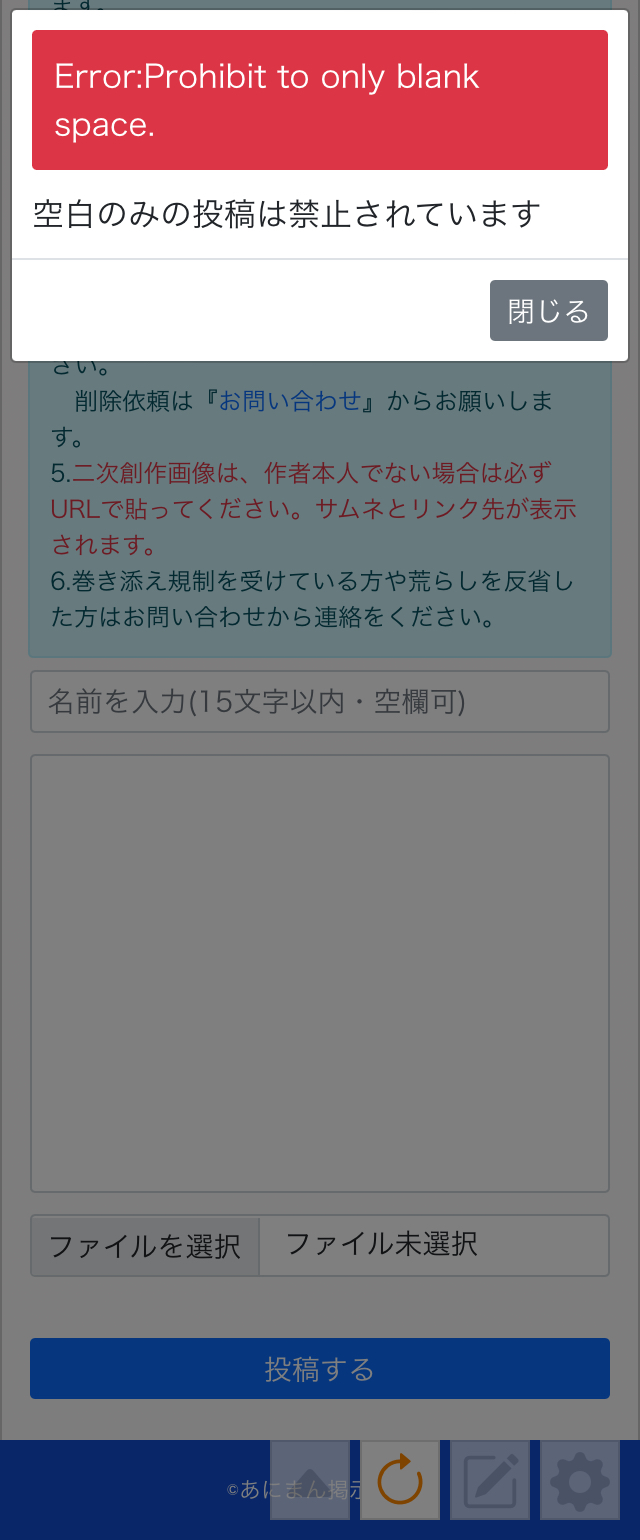Tap the scroll-to-top arrow icon
Screen dimensions: 640x1540
310,1480
